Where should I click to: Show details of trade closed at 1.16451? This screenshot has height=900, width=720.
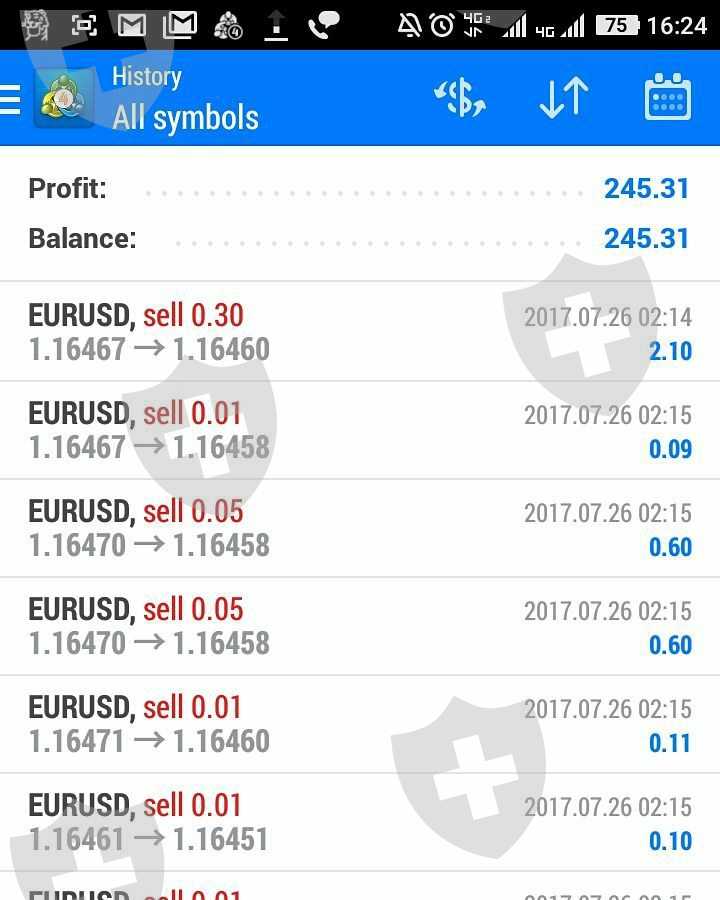tap(360, 822)
